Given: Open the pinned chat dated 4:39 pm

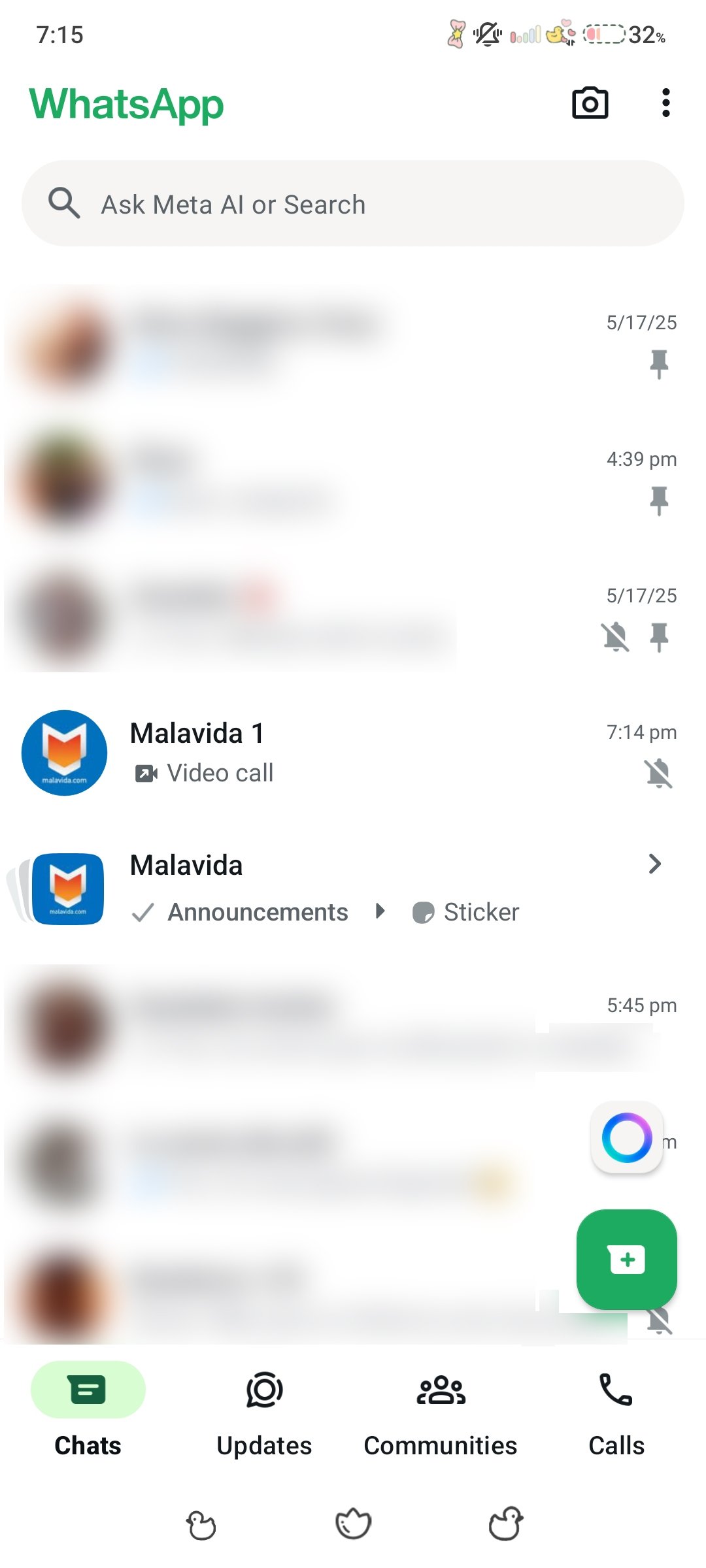Looking at the screenshot, I should [353, 480].
